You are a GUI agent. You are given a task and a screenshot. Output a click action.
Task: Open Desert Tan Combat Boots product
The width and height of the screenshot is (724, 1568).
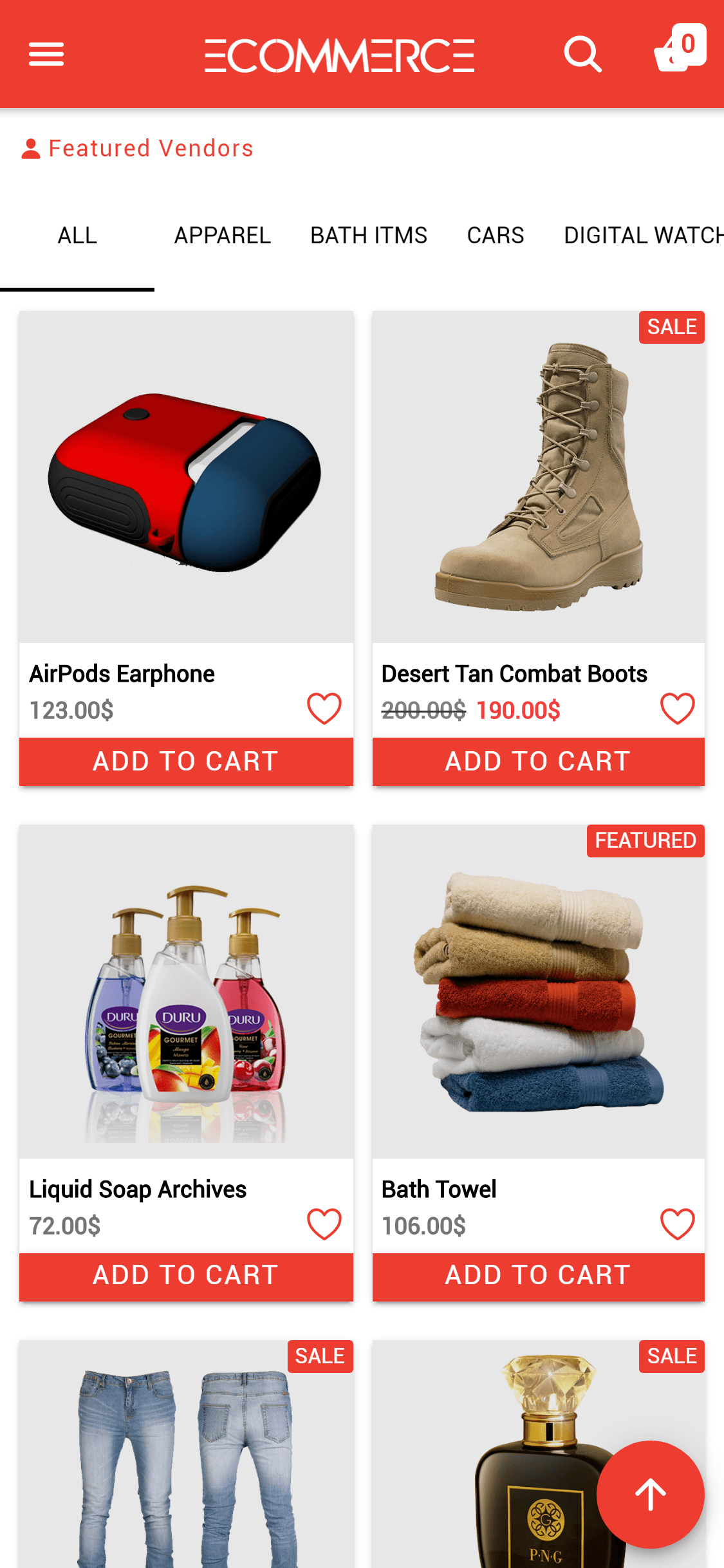[539, 478]
